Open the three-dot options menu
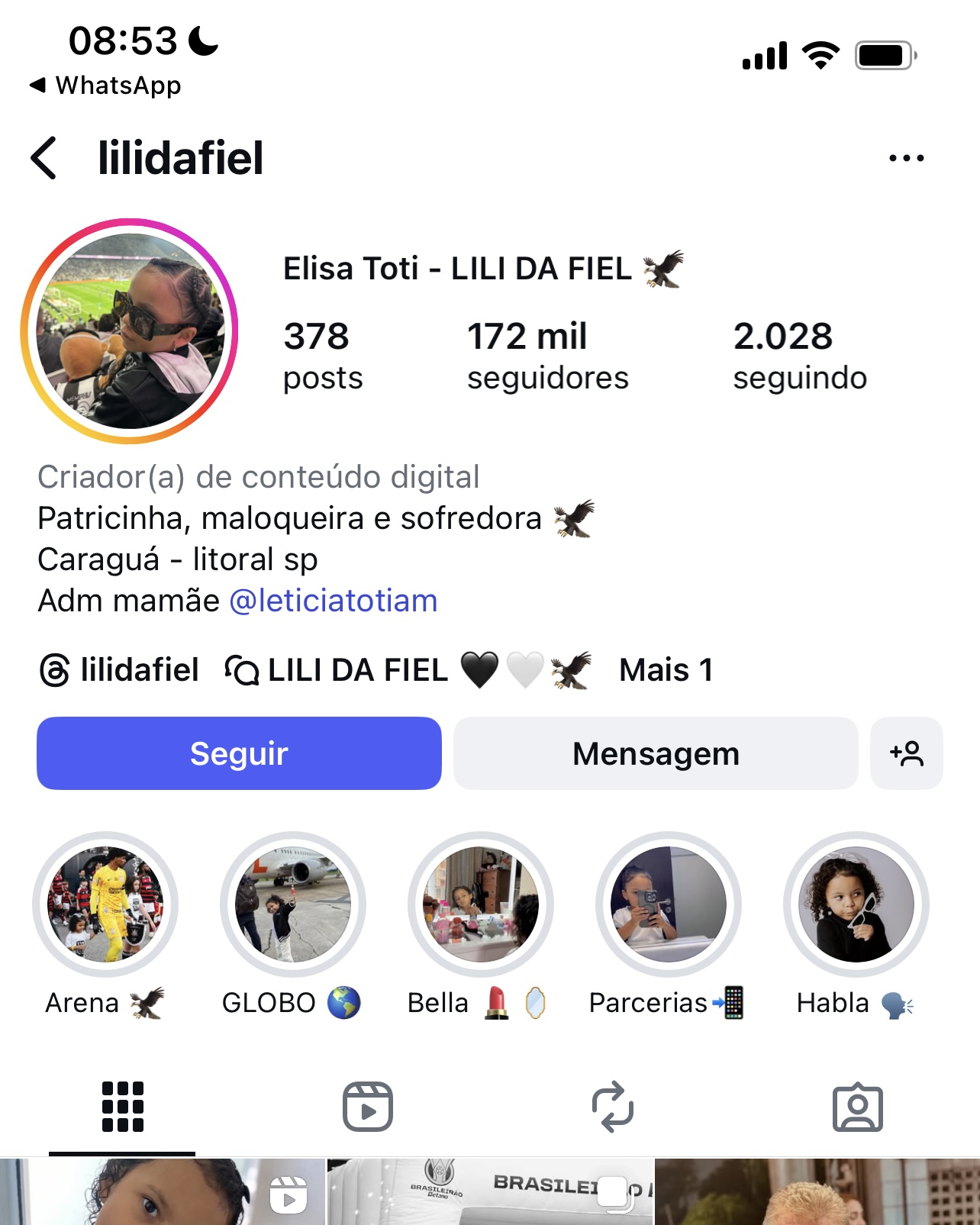The image size is (980, 1225). pos(906,158)
